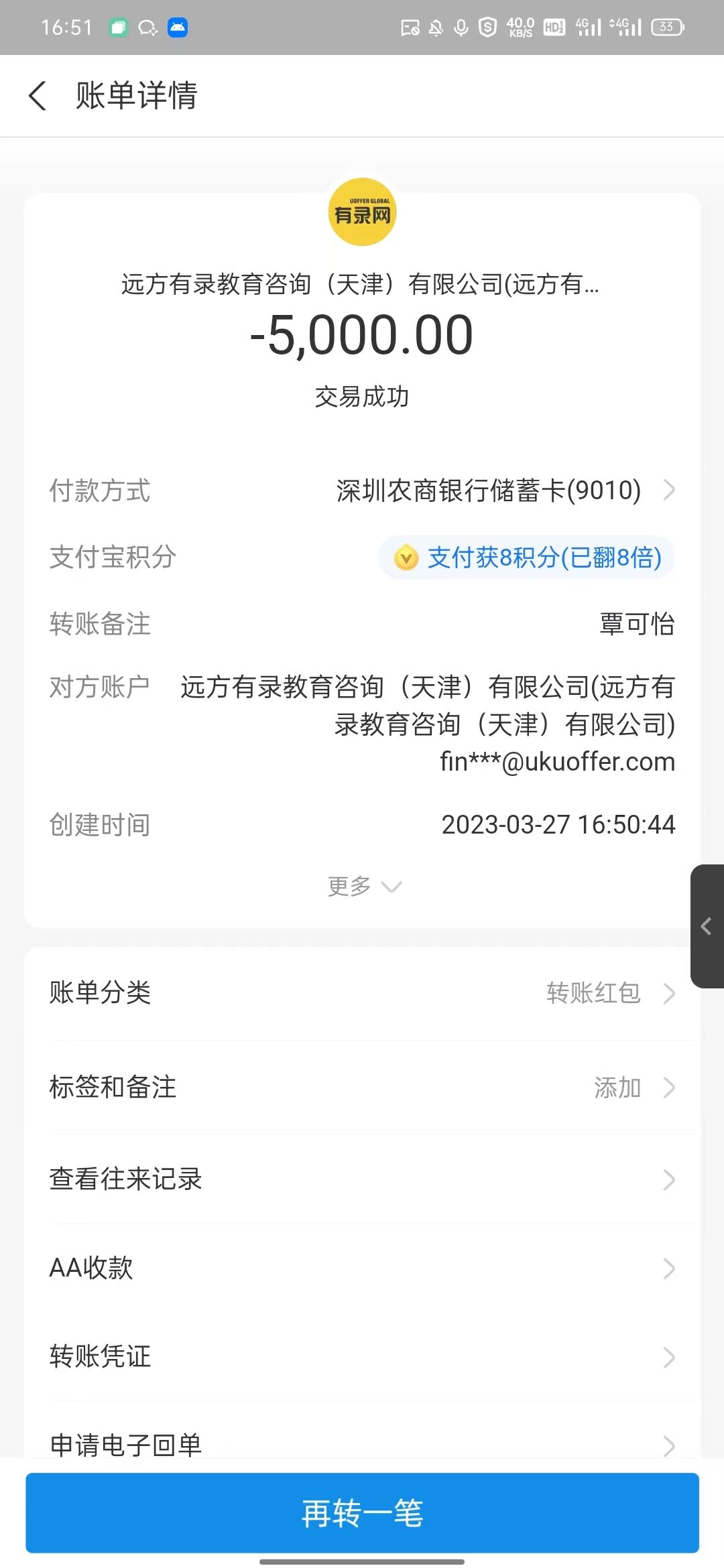This screenshot has height=1568, width=724.
Task: Open 账单分类 category row
Action: tap(362, 993)
